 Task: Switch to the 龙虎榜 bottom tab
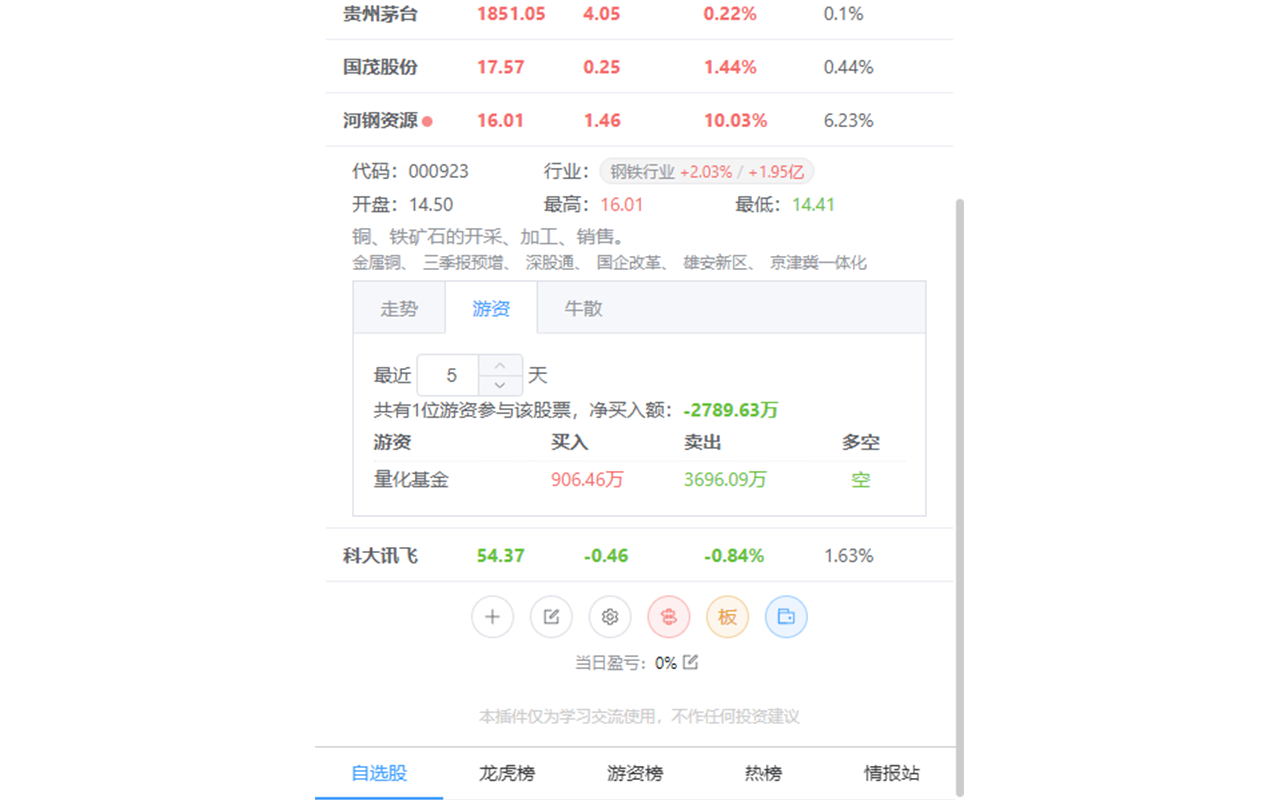(x=507, y=773)
